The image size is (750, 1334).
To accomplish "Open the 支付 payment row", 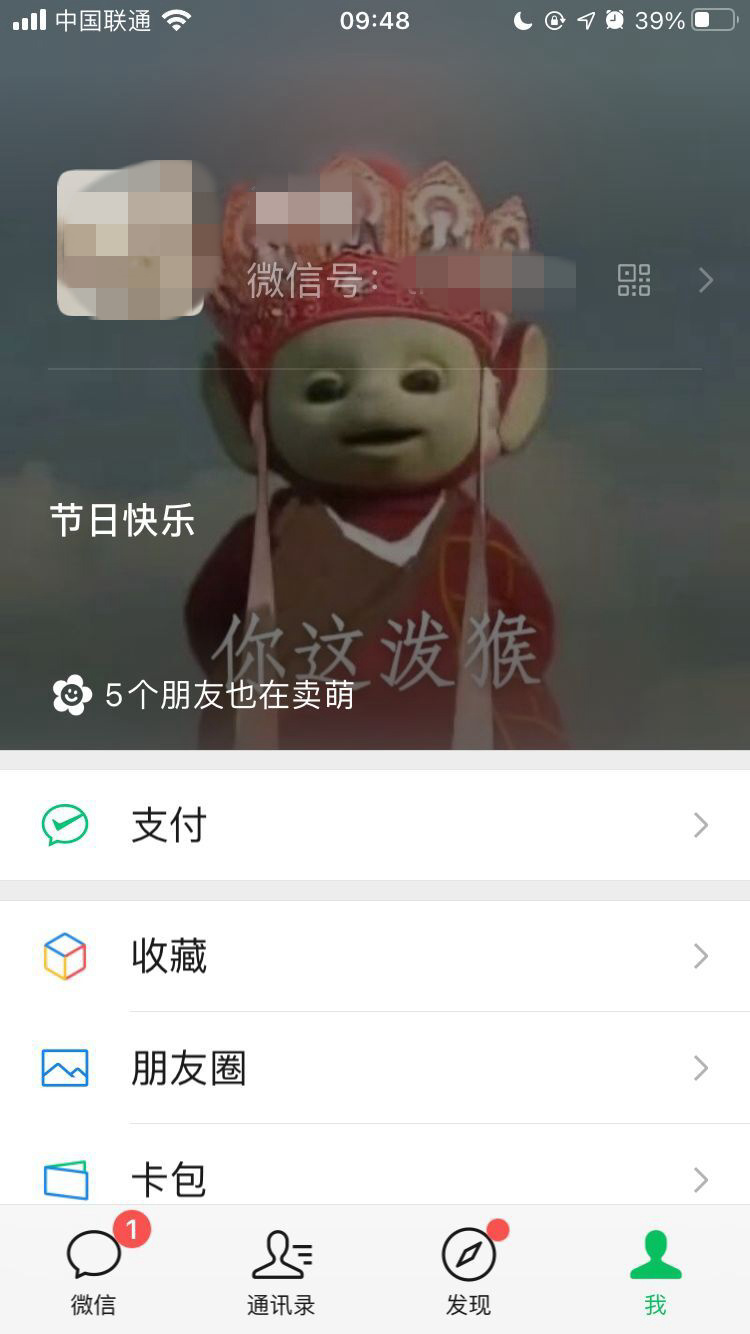I will [x=375, y=825].
